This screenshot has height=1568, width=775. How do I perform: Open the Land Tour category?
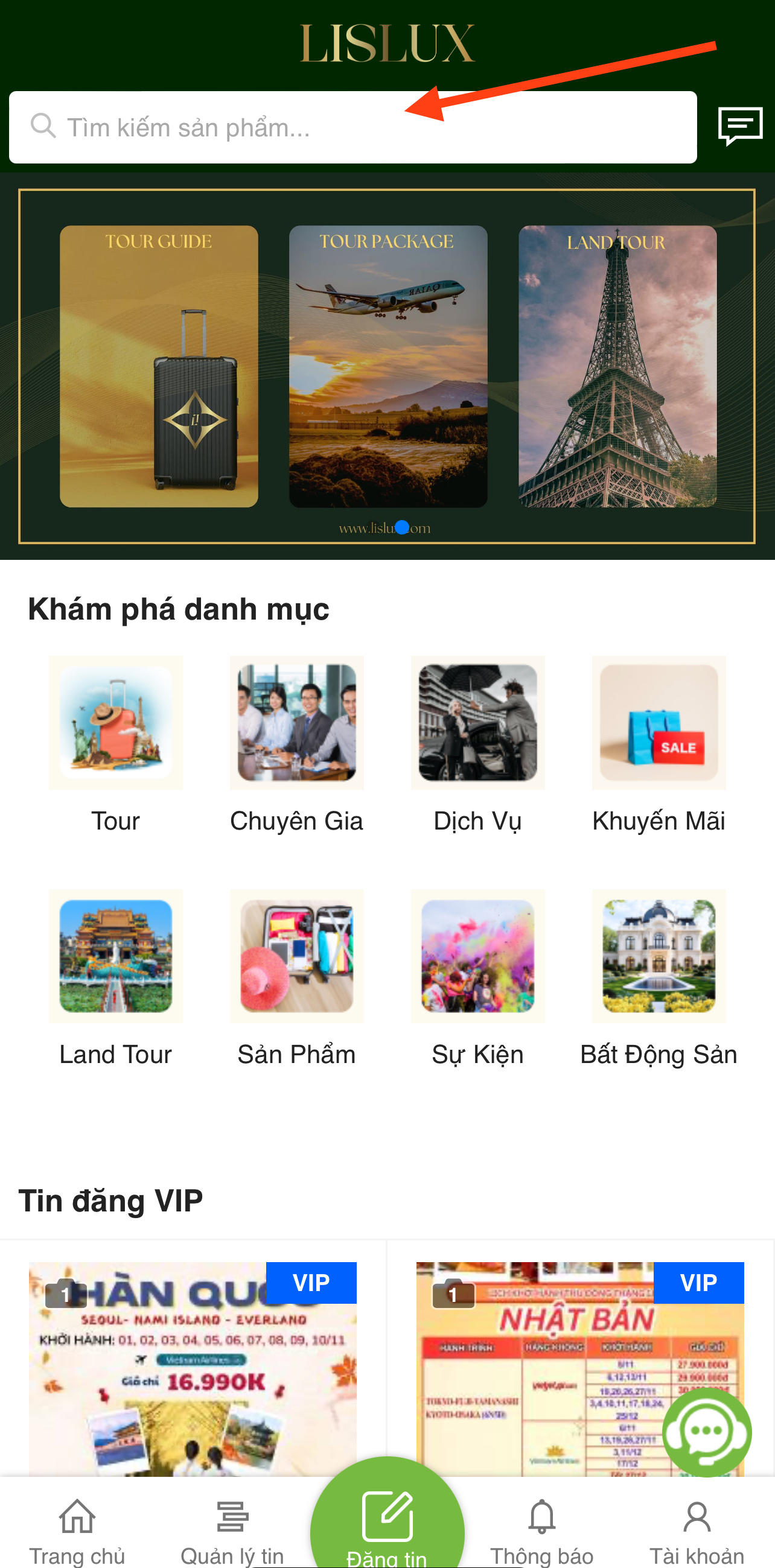[116, 977]
